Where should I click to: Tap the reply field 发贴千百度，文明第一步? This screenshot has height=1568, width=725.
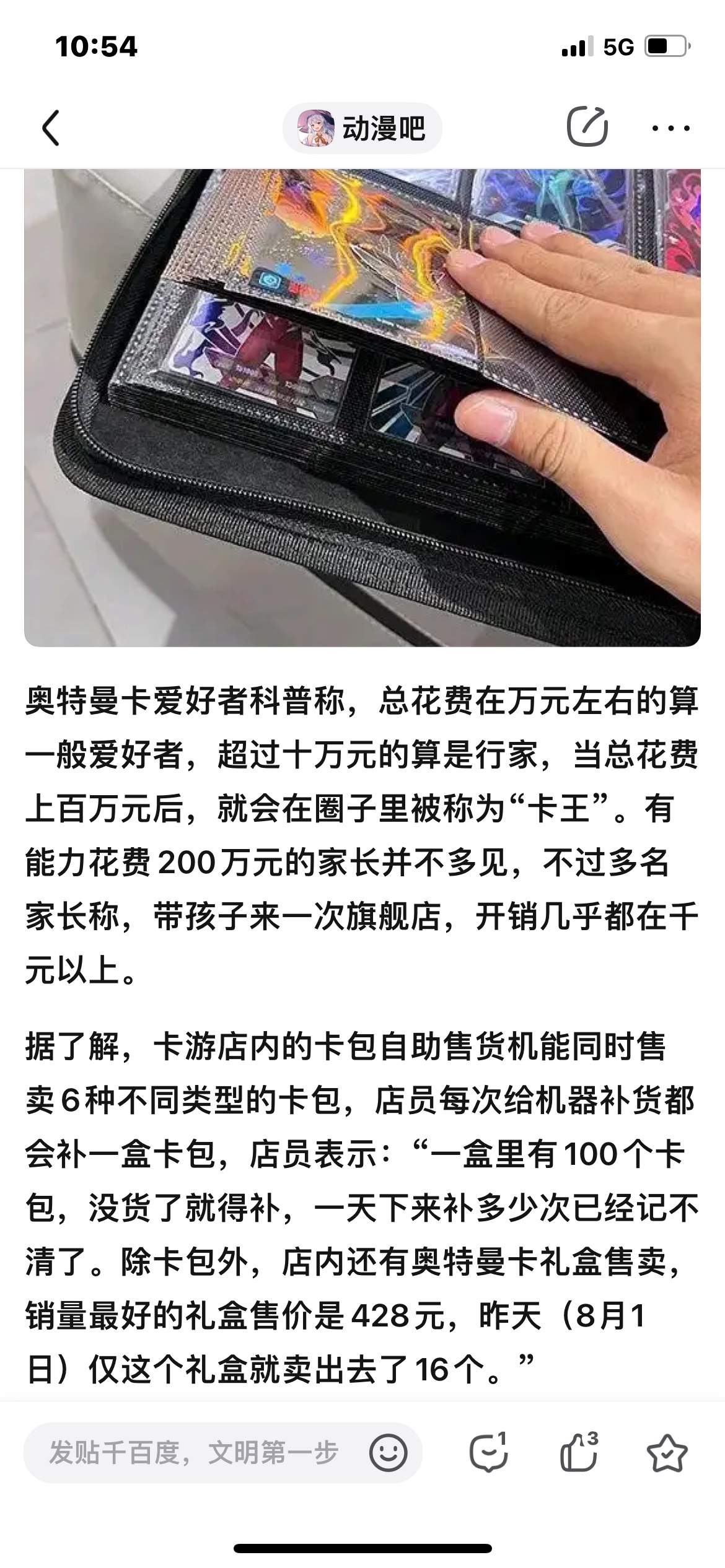(195, 1453)
